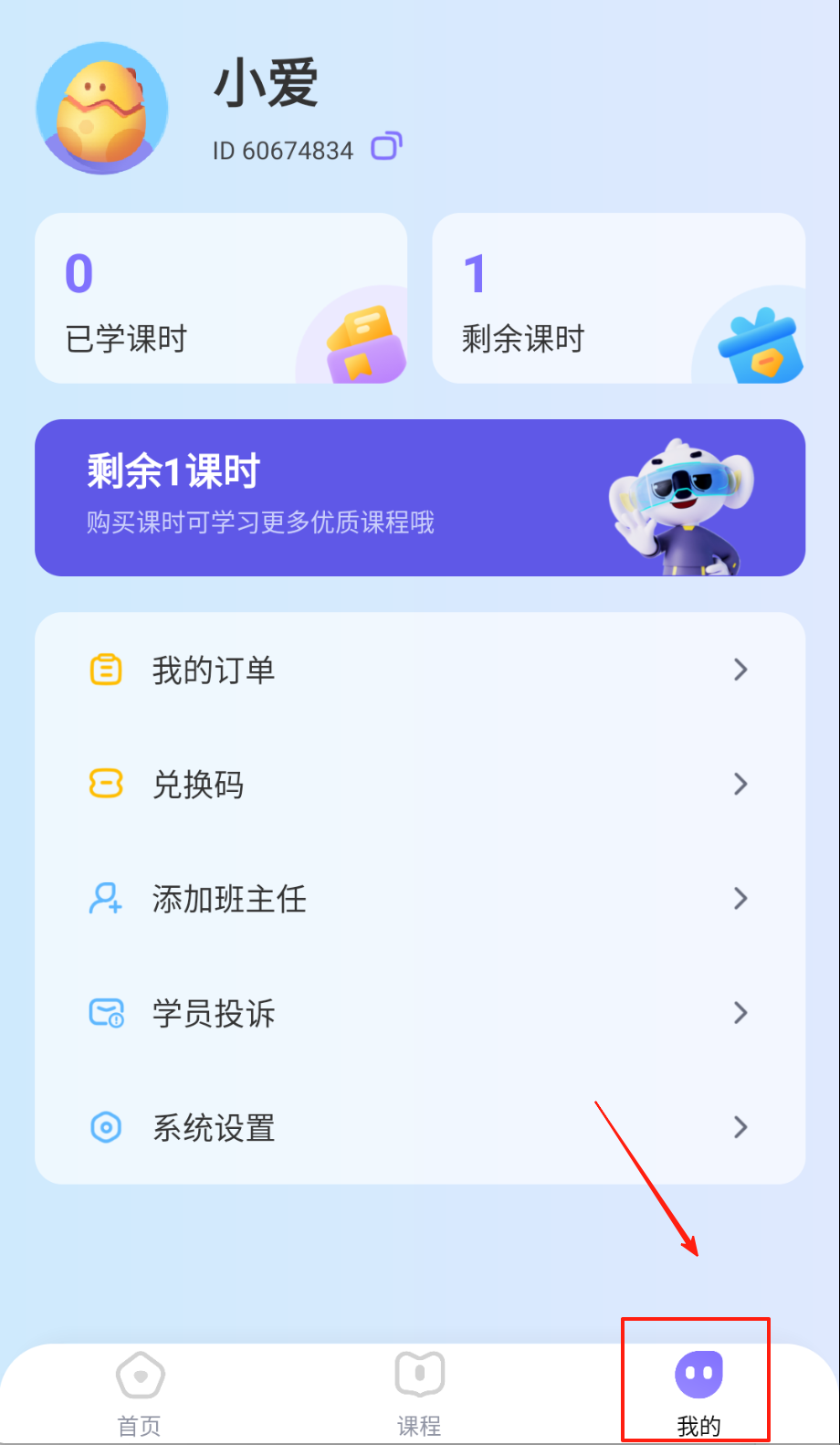Tap the 剩余1课时 purchase banner
840x1445 pixels.
click(x=420, y=498)
